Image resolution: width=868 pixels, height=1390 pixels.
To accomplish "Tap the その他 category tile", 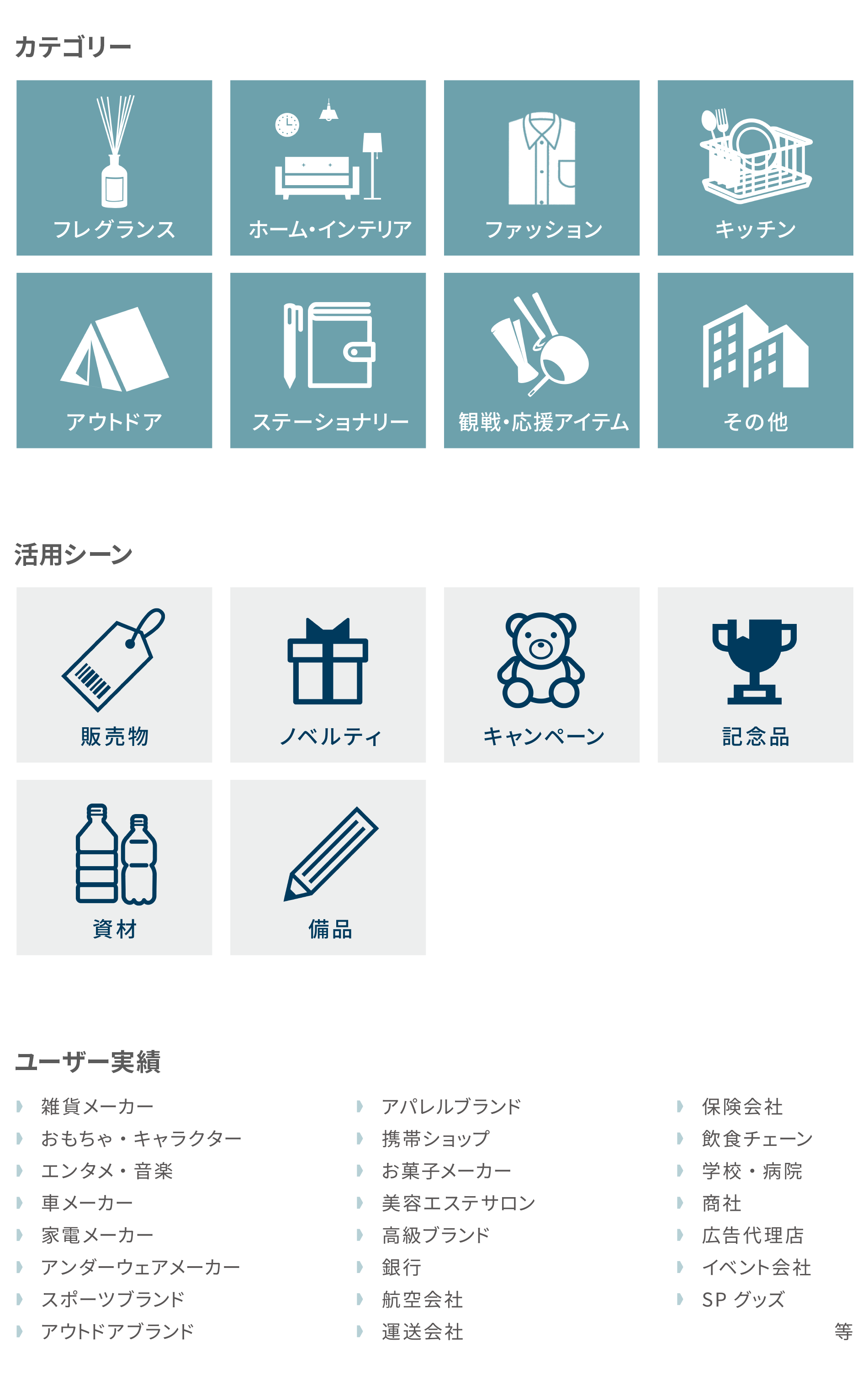I will click(x=755, y=360).
